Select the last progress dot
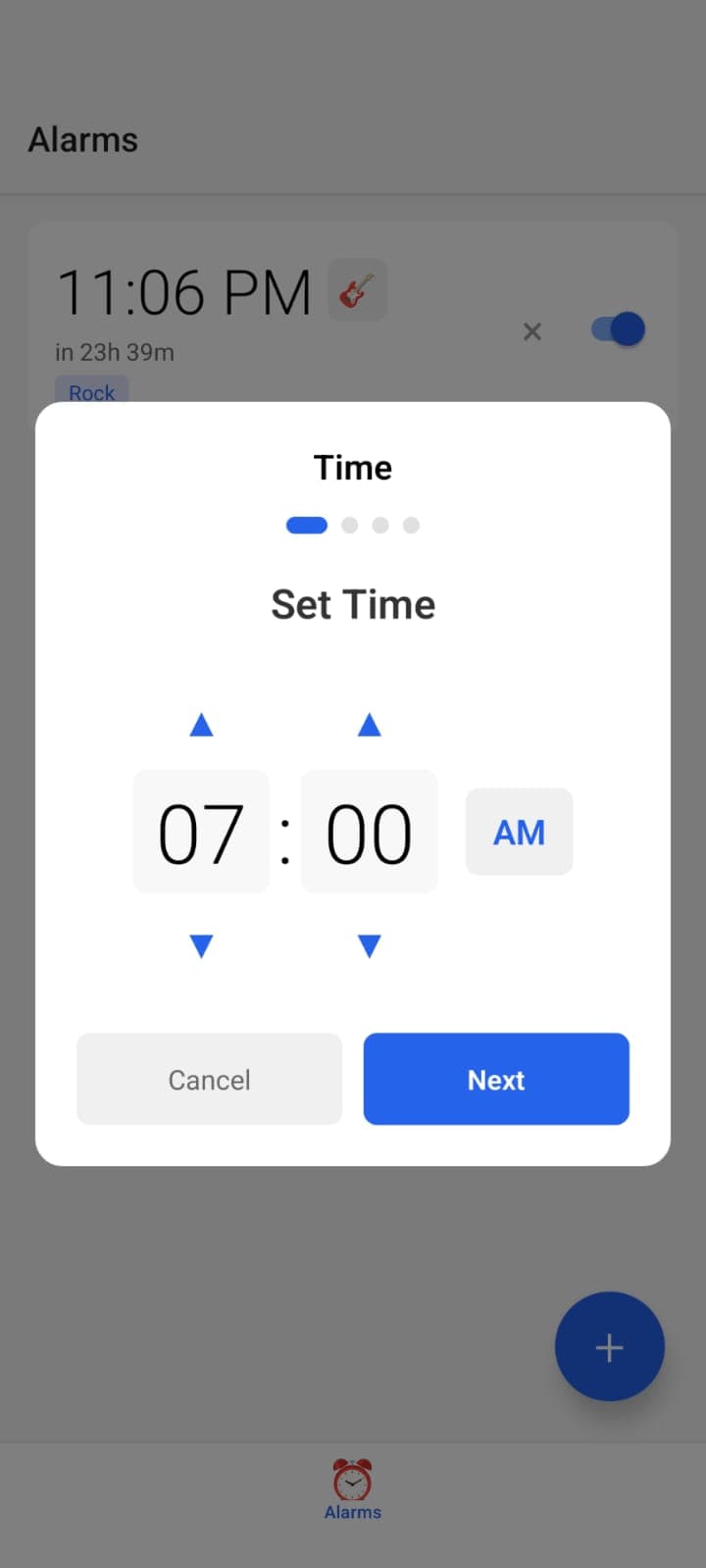Viewport: 706px width, 1568px height. click(411, 525)
